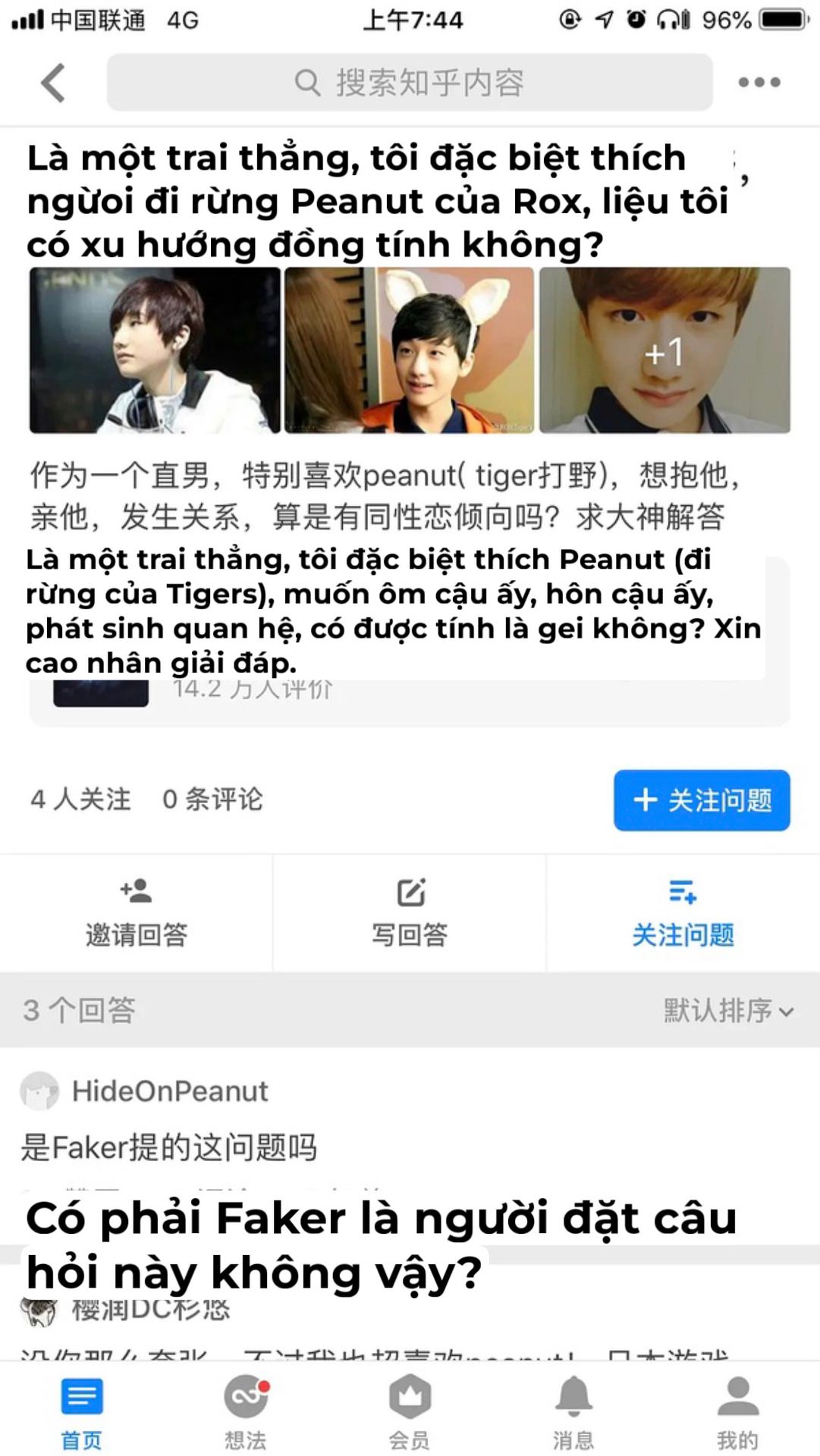Go back to the previous page

pyautogui.click(x=53, y=83)
